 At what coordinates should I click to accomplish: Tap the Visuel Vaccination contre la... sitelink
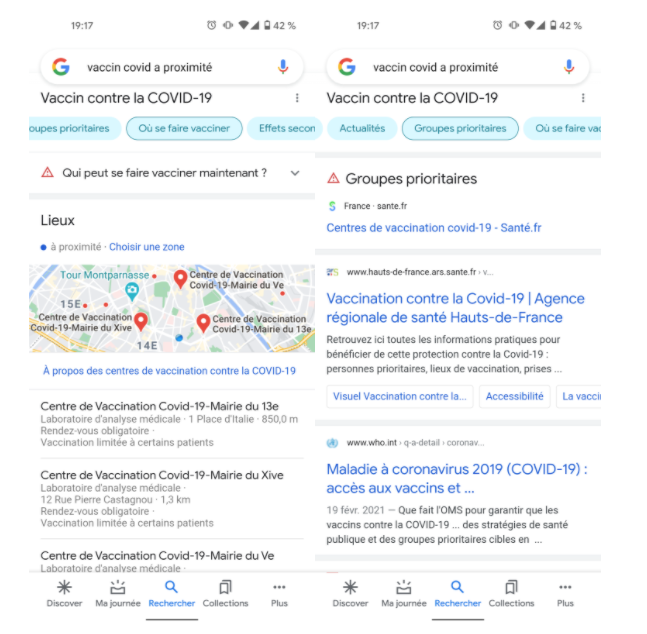click(x=400, y=396)
